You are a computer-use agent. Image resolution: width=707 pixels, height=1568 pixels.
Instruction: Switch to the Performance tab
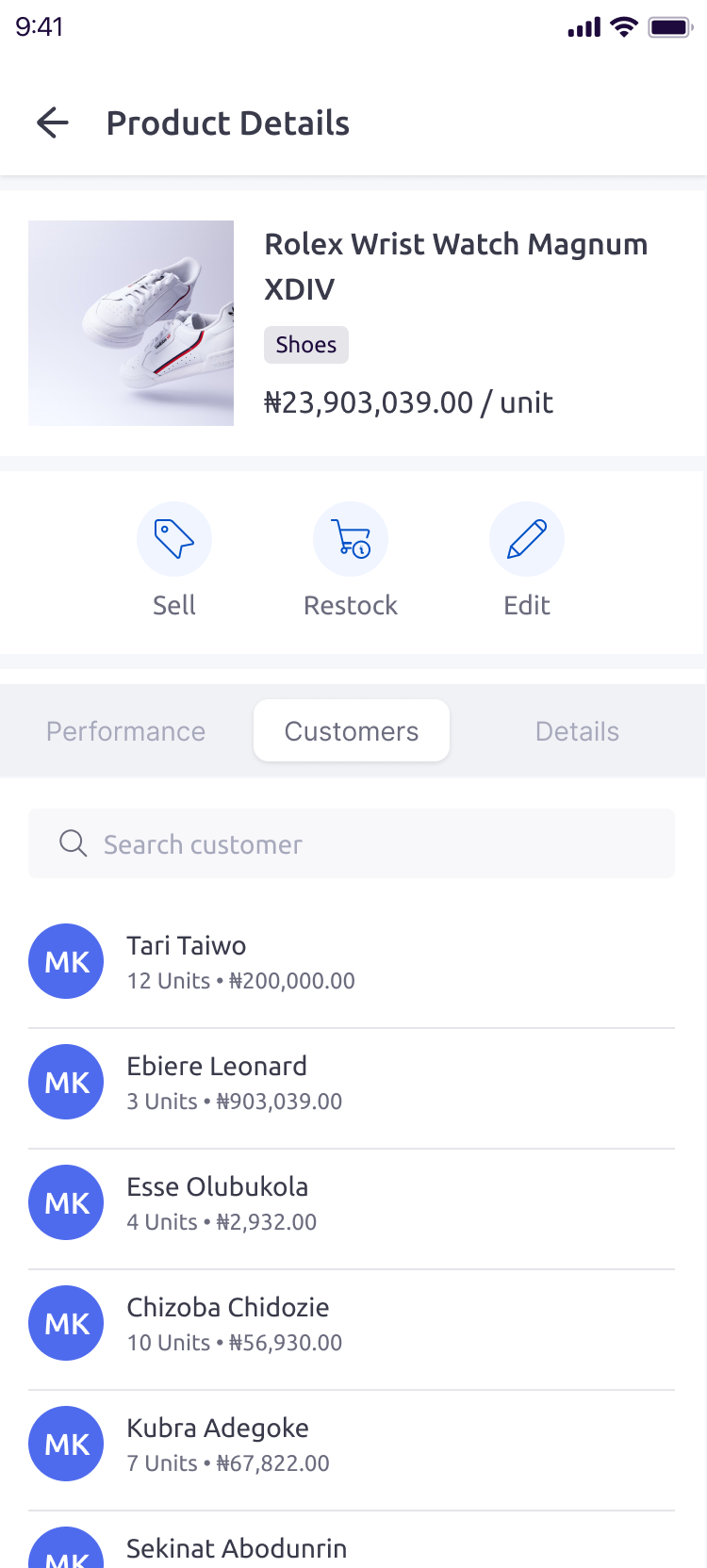(126, 731)
